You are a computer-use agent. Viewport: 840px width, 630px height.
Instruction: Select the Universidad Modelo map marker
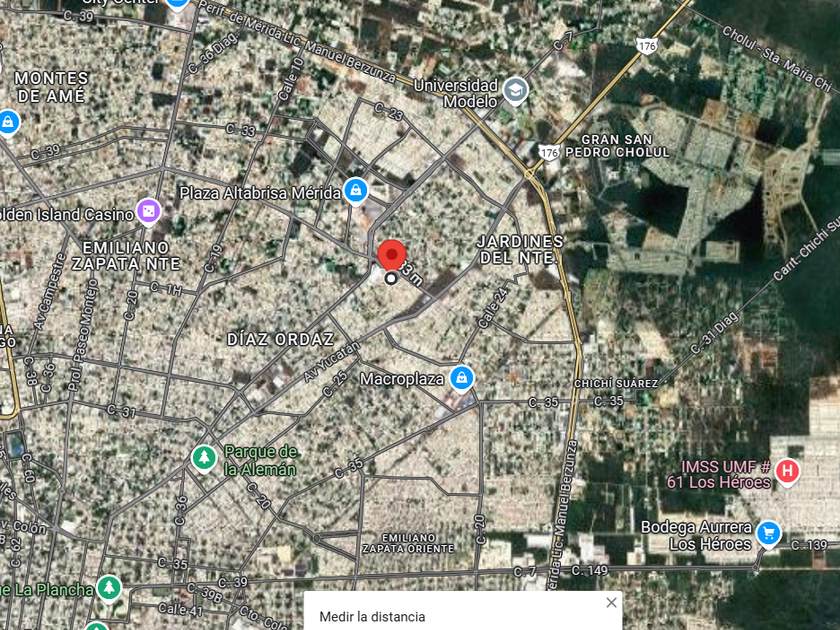pos(515,92)
